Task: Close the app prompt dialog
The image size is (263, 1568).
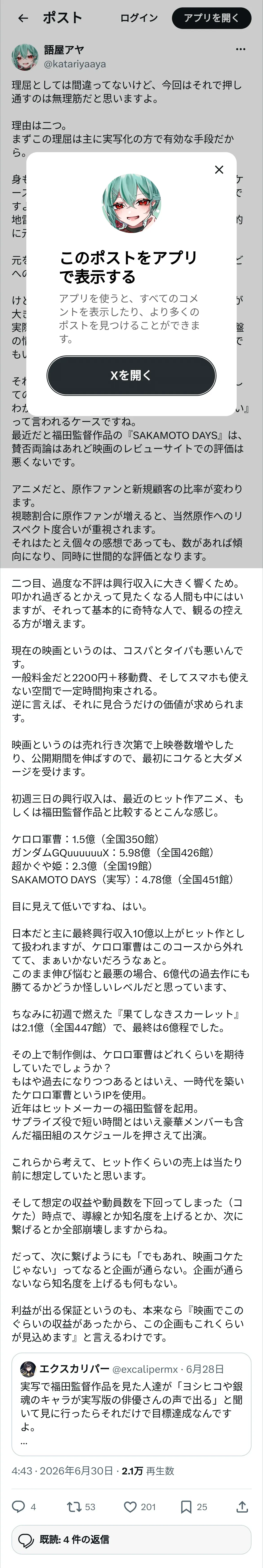Action: tap(219, 170)
